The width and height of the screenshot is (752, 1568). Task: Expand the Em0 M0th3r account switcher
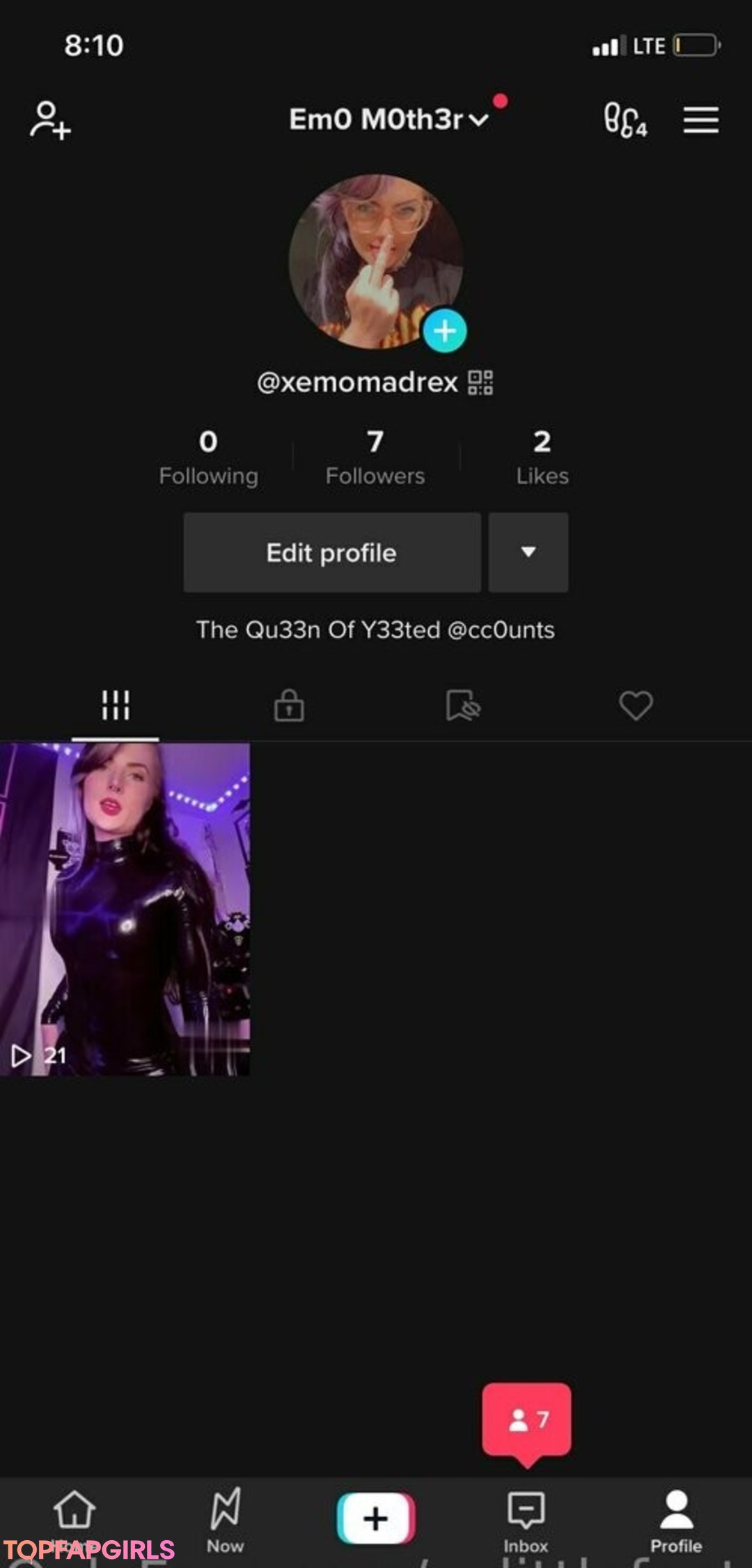389,120
